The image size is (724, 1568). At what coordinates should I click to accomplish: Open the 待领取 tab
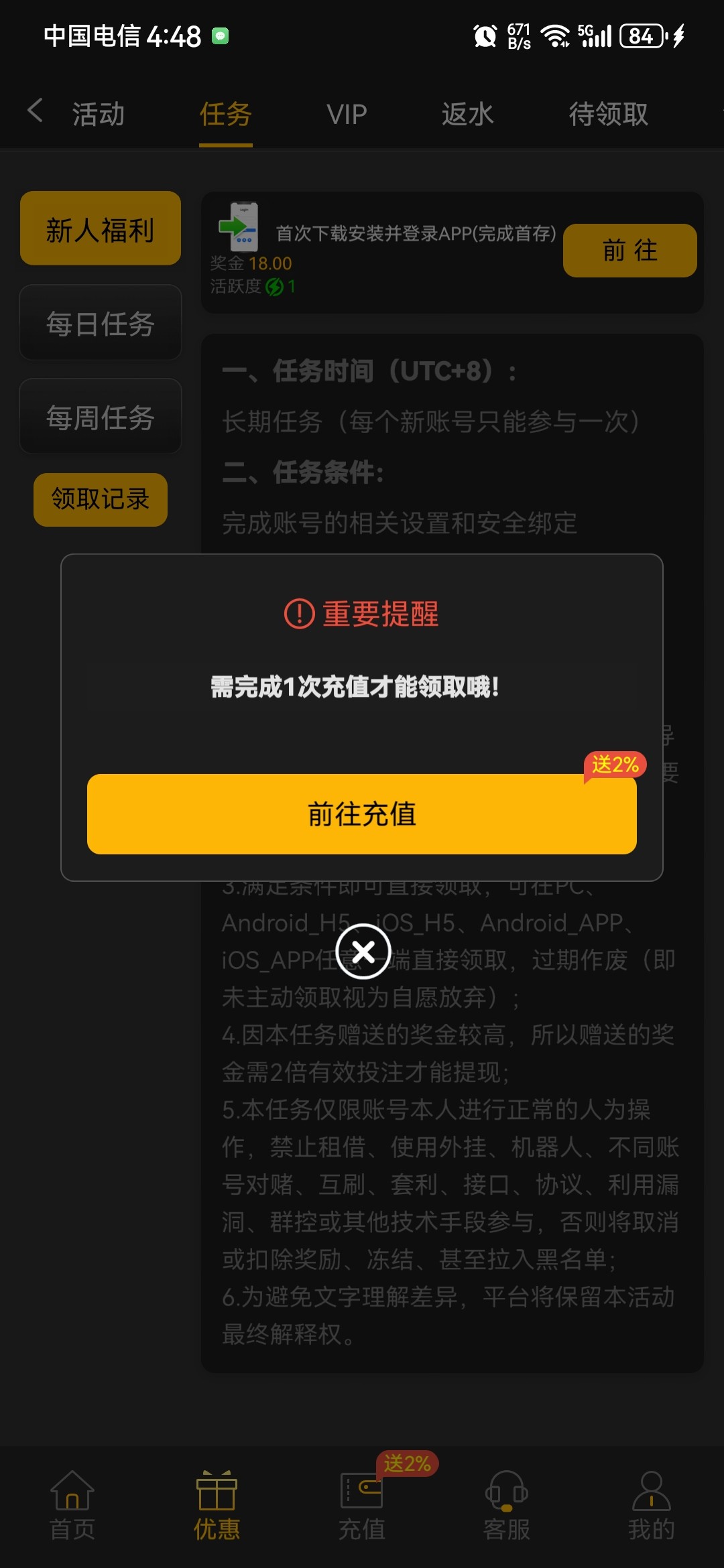[x=608, y=115]
